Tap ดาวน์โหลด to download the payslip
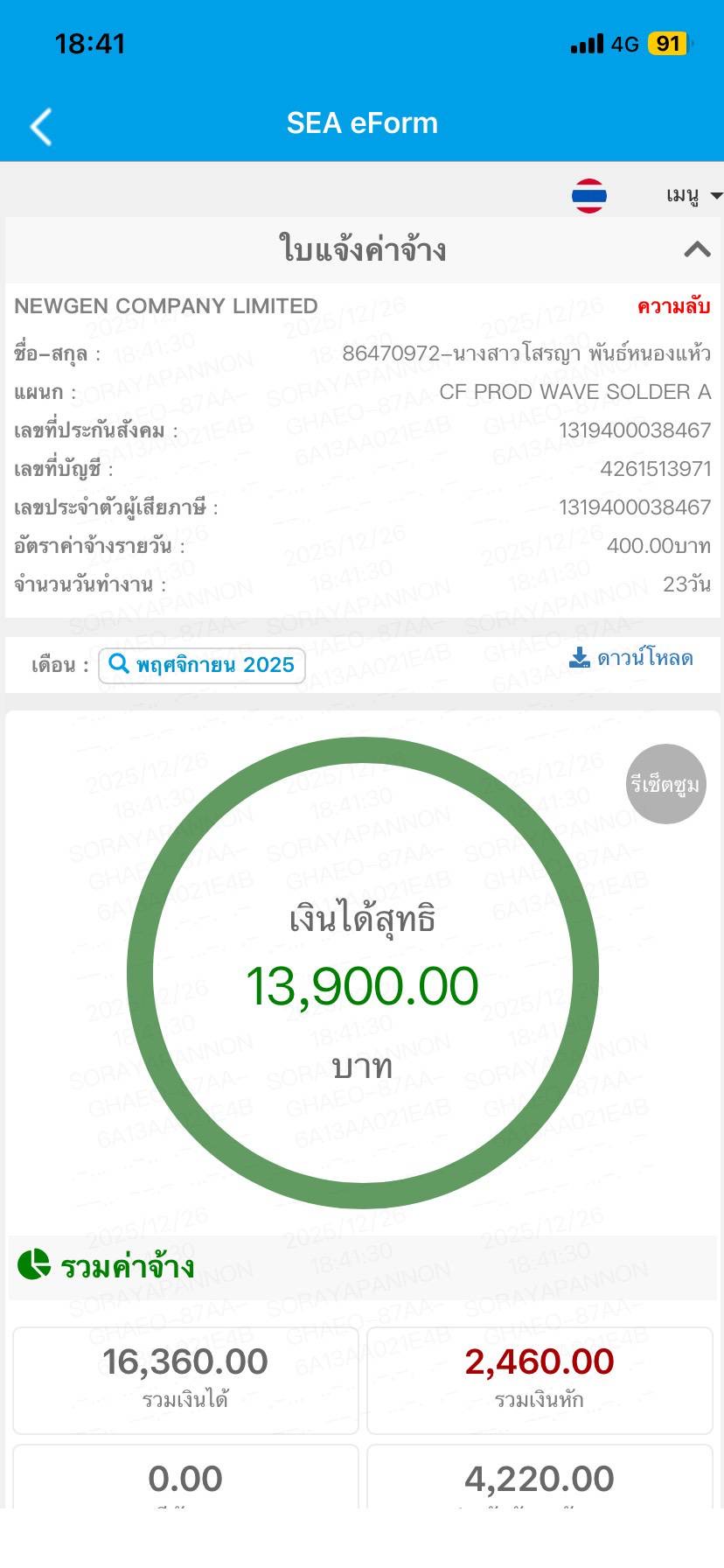The width and height of the screenshot is (724, 1568). pyautogui.click(x=630, y=658)
